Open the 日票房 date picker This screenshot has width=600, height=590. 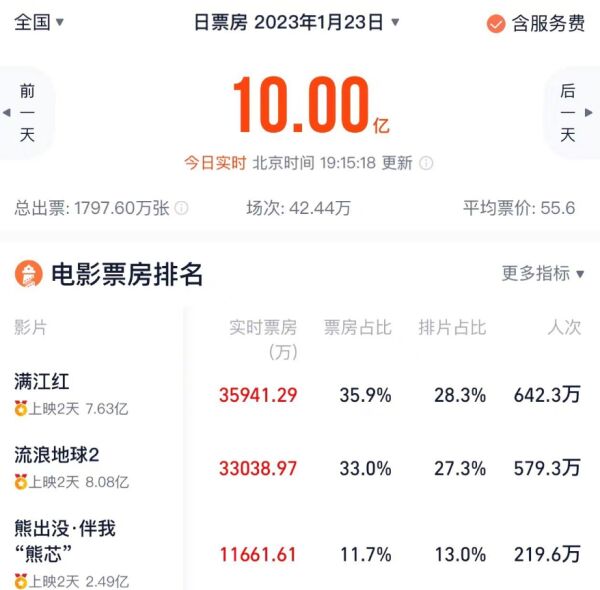coord(296,22)
